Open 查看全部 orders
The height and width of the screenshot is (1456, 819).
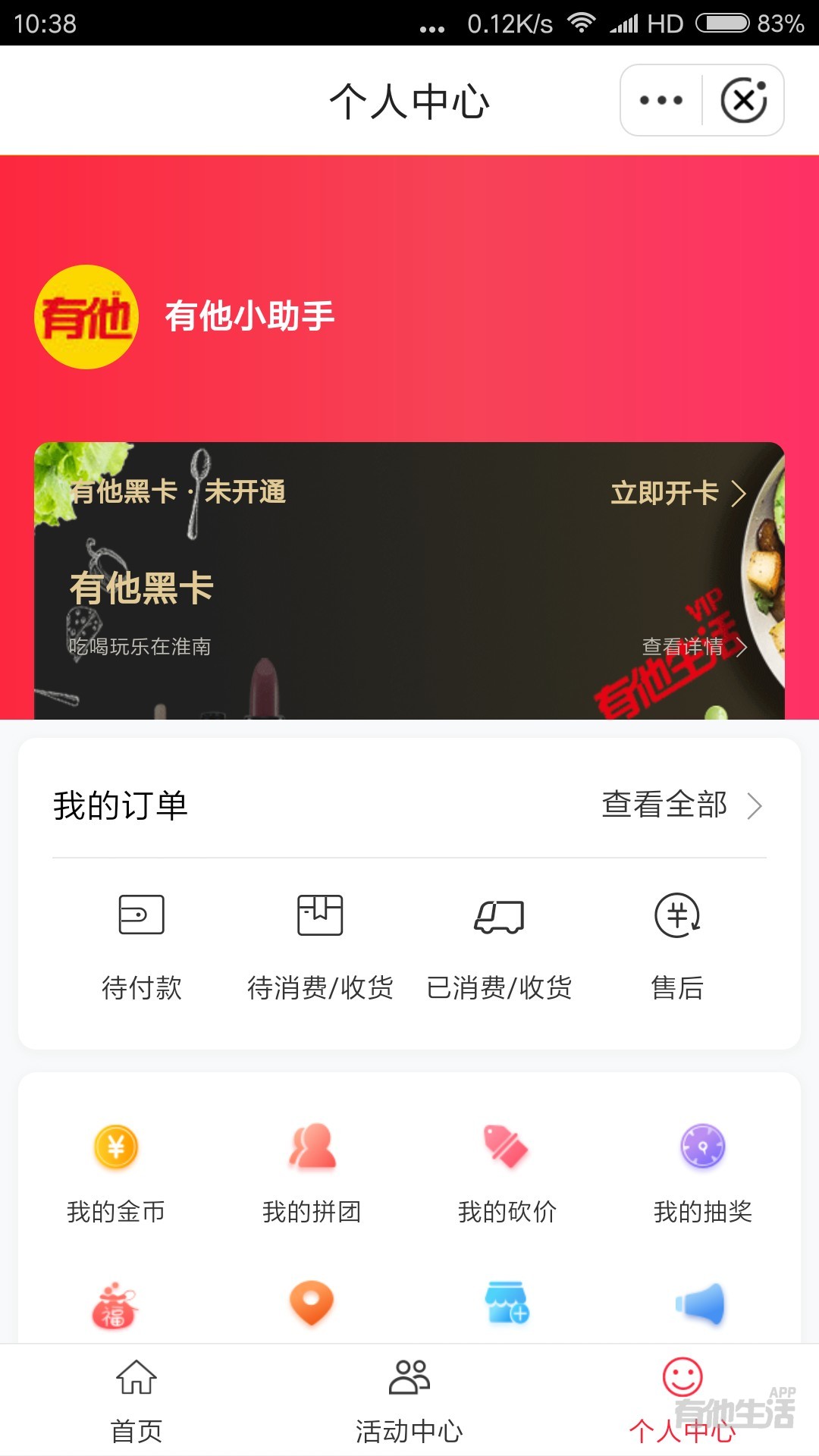click(680, 805)
